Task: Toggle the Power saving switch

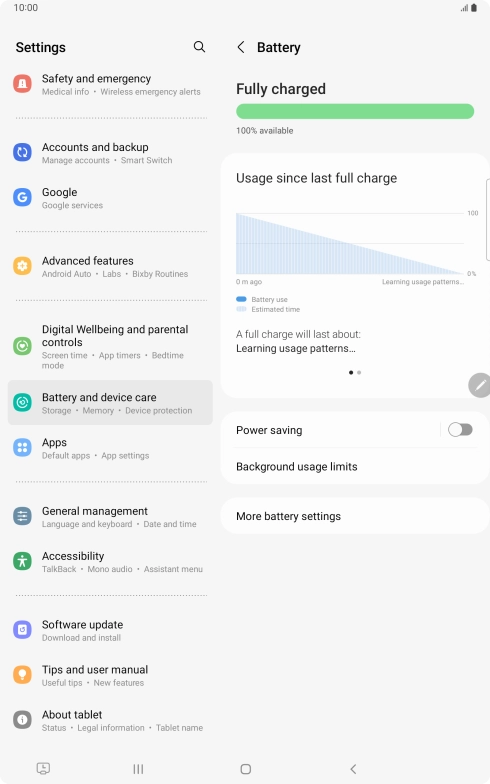Action: (x=460, y=430)
